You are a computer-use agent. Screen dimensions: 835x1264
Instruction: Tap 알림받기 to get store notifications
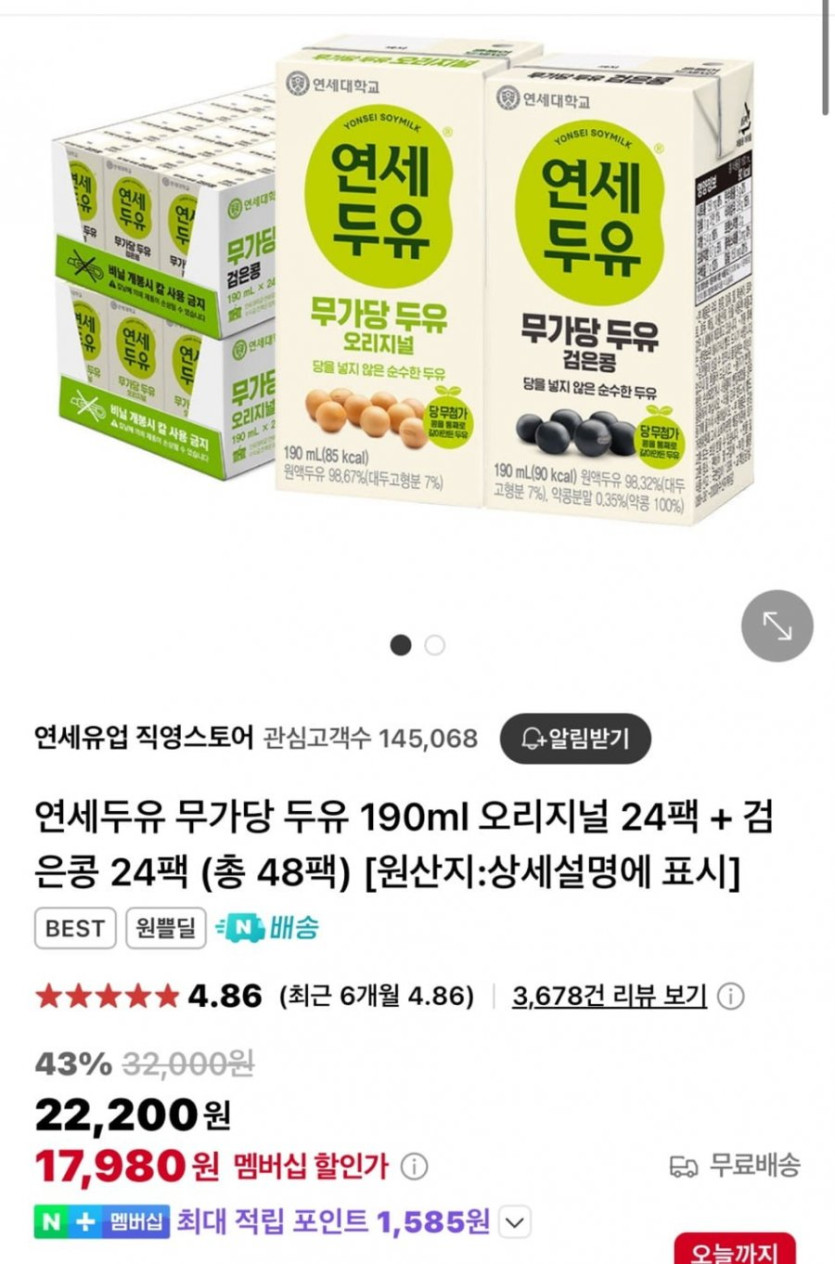[x=576, y=739]
